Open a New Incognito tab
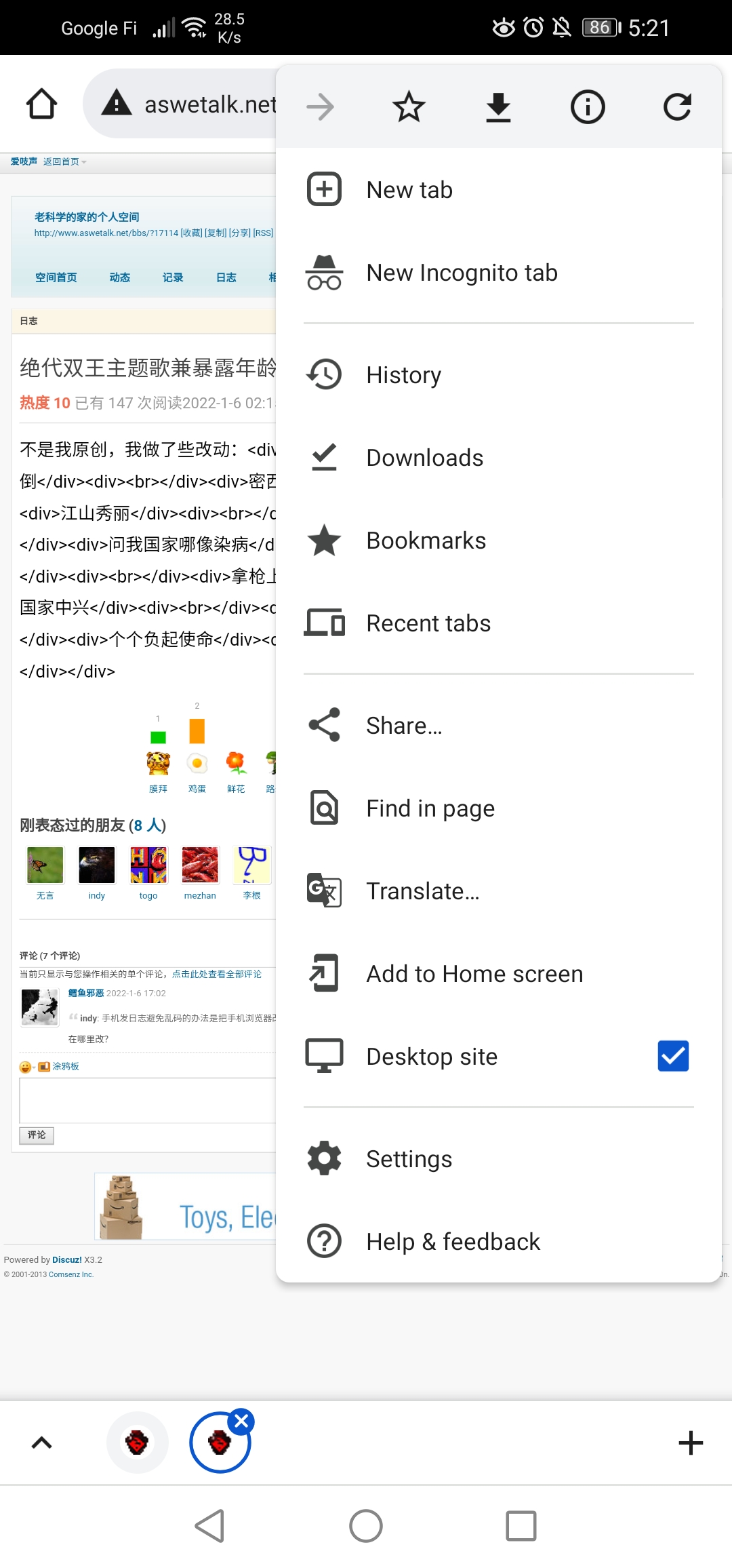The height and width of the screenshot is (1568, 732). [461, 273]
